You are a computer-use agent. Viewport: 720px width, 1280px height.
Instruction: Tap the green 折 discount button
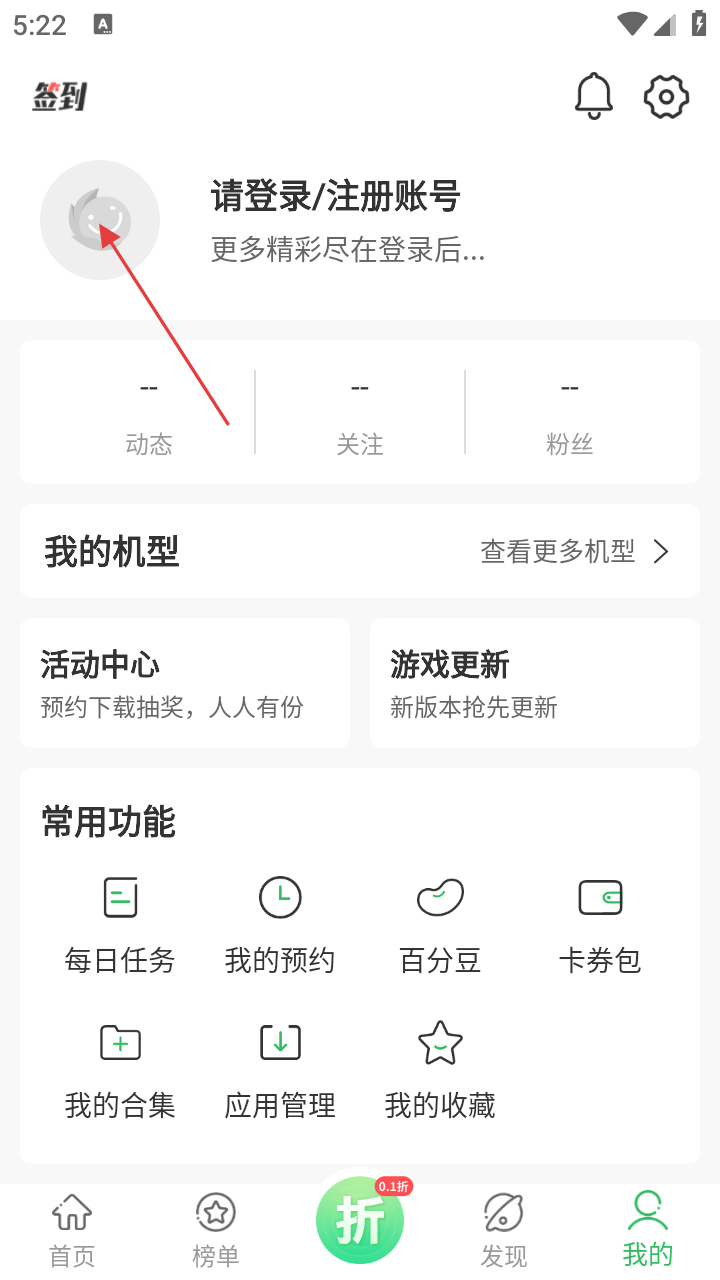point(360,1222)
